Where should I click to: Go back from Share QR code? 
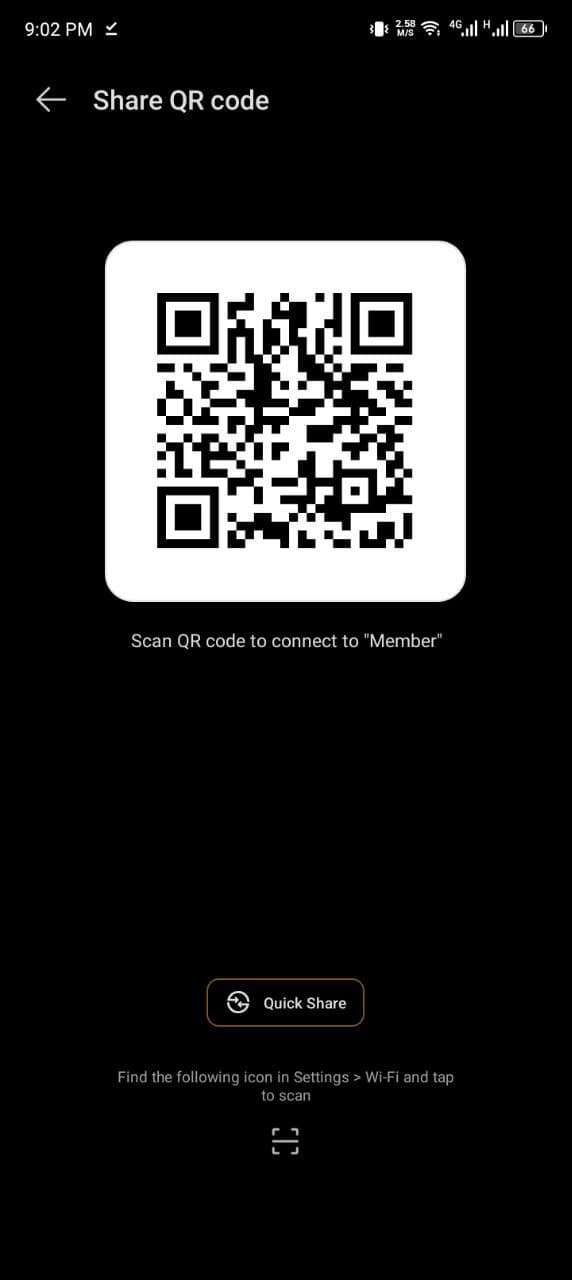50,100
